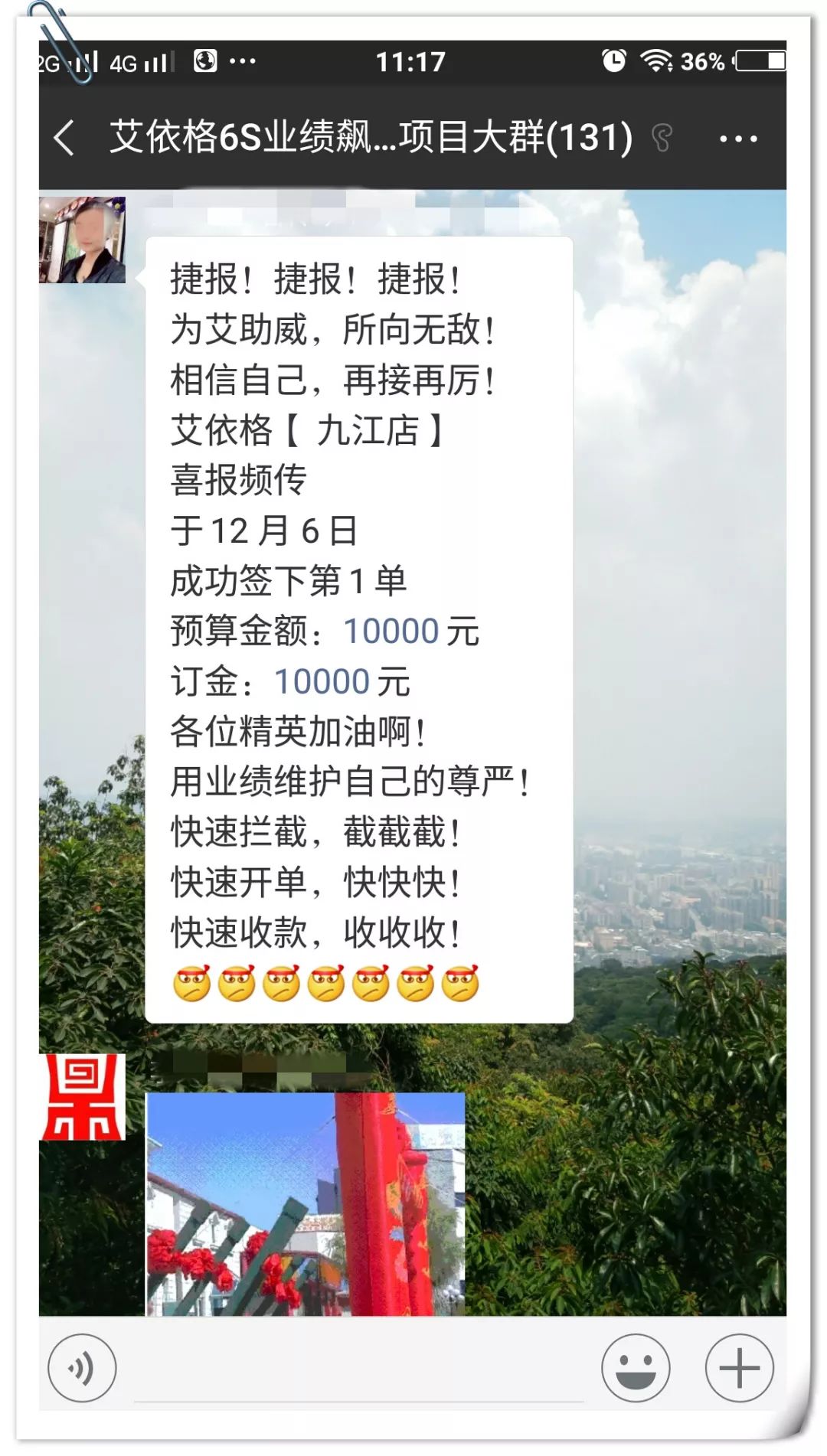Tap the message text input field
The image size is (827, 1456).
(x=358, y=1370)
